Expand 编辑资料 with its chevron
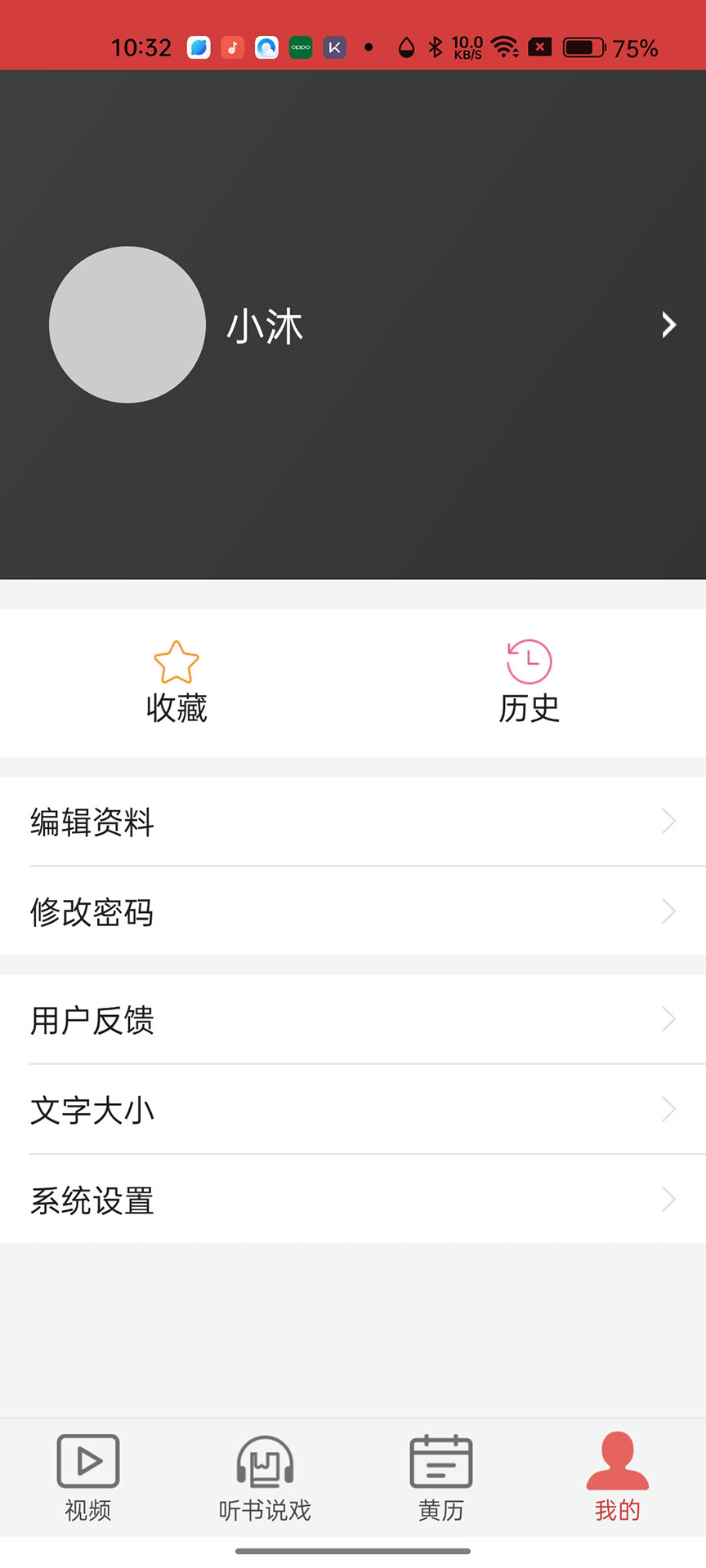This screenshot has width=706, height=1568. click(668, 822)
